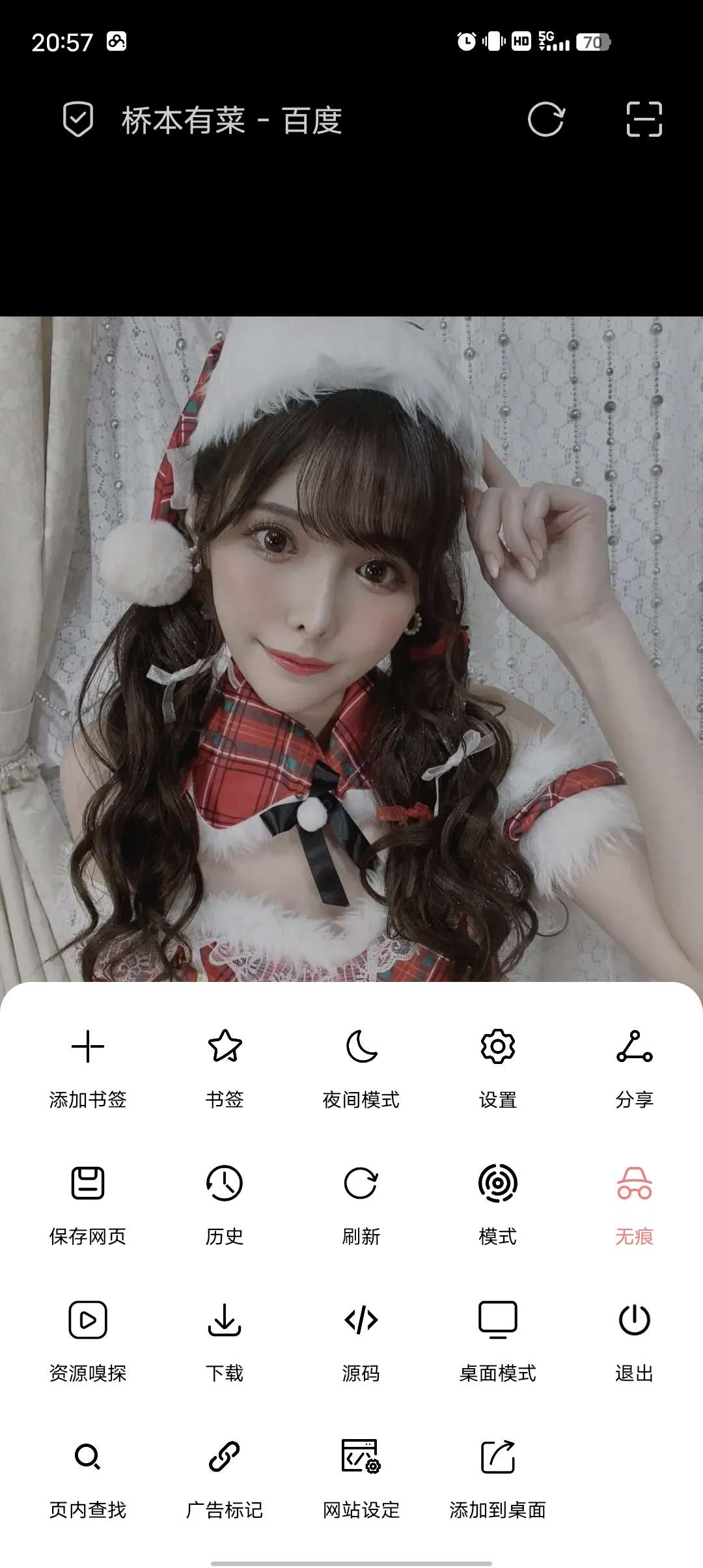Viewport: 703px width, 1568px height.
Task: Open the scan icon in the top bar
Action: point(644,119)
